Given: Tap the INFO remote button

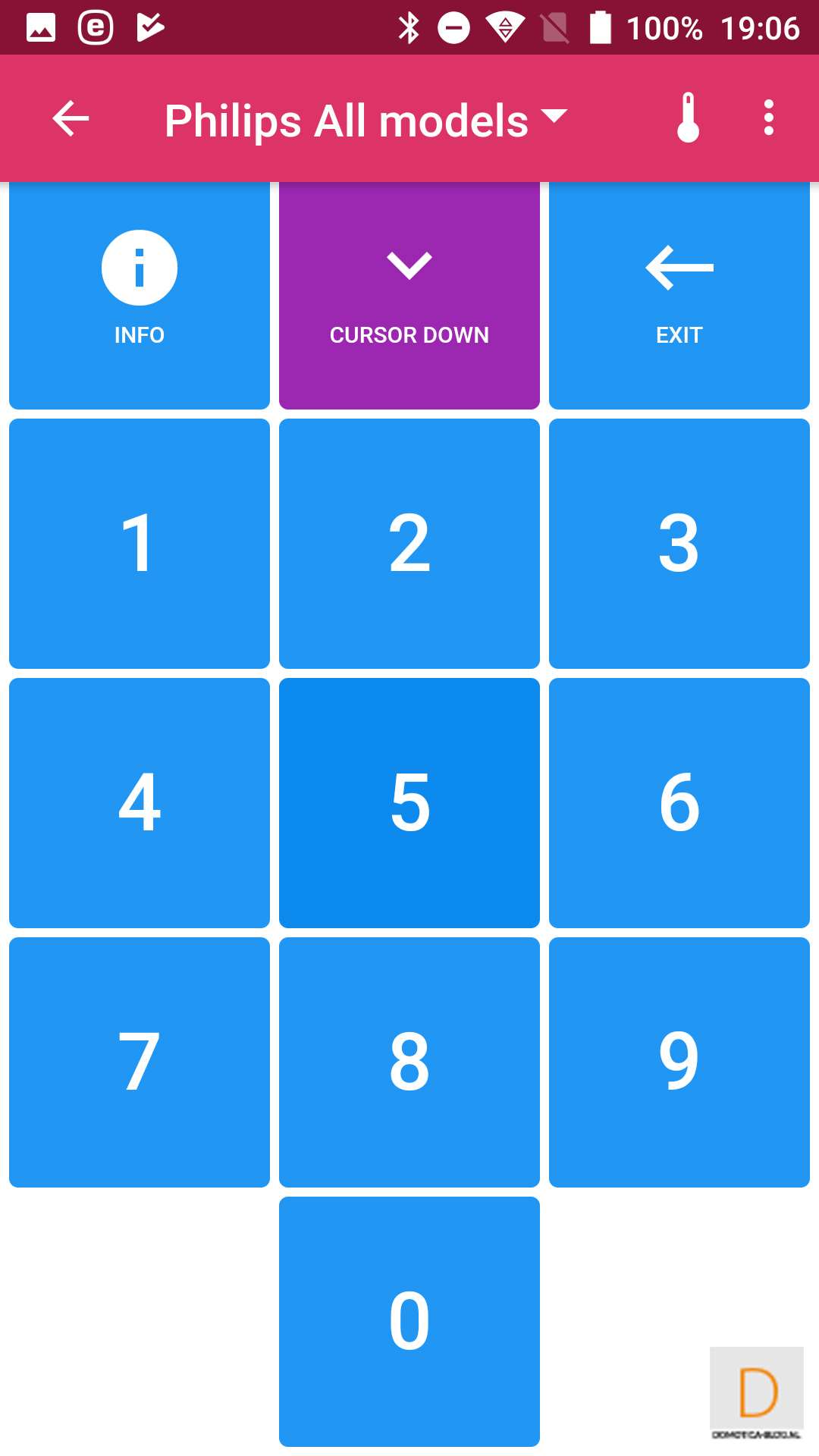Looking at the screenshot, I should tap(140, 296).
